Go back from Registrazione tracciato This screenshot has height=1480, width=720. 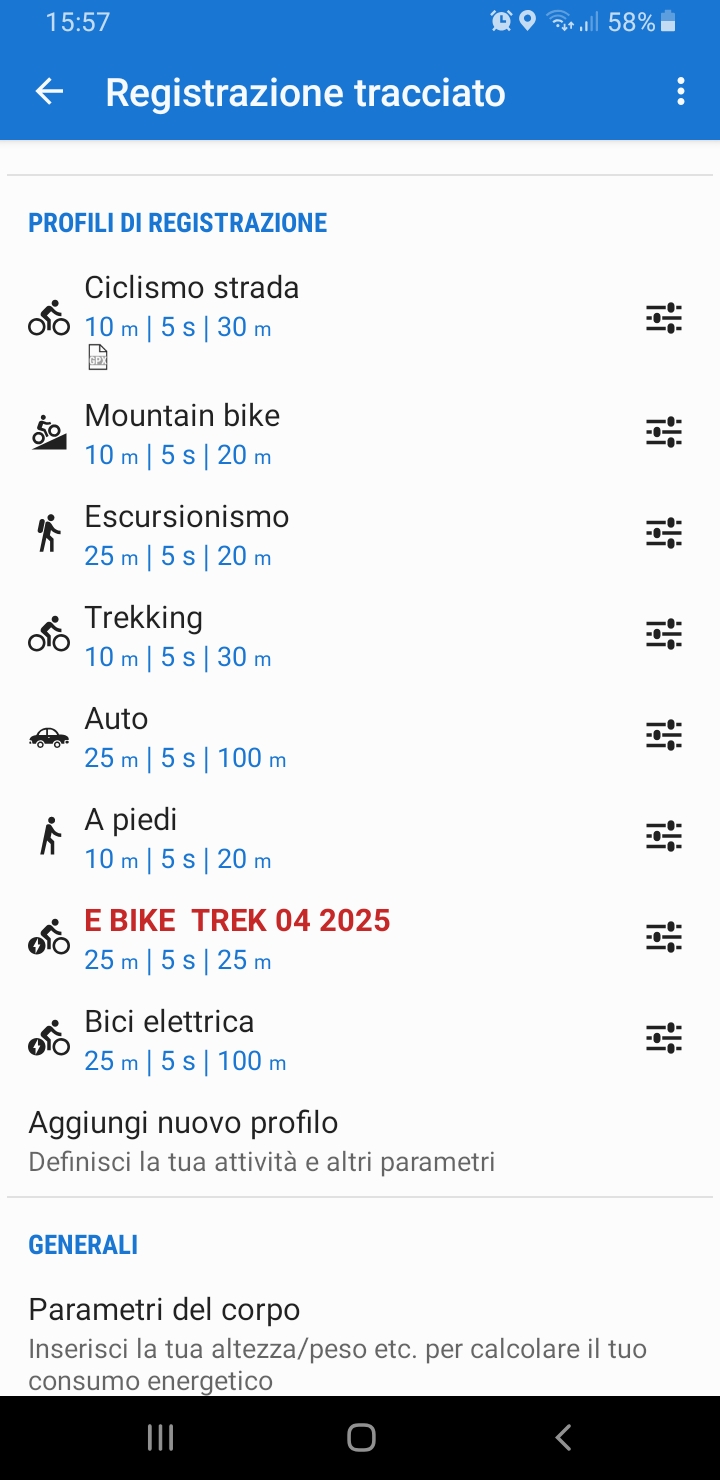pos(49,92)
